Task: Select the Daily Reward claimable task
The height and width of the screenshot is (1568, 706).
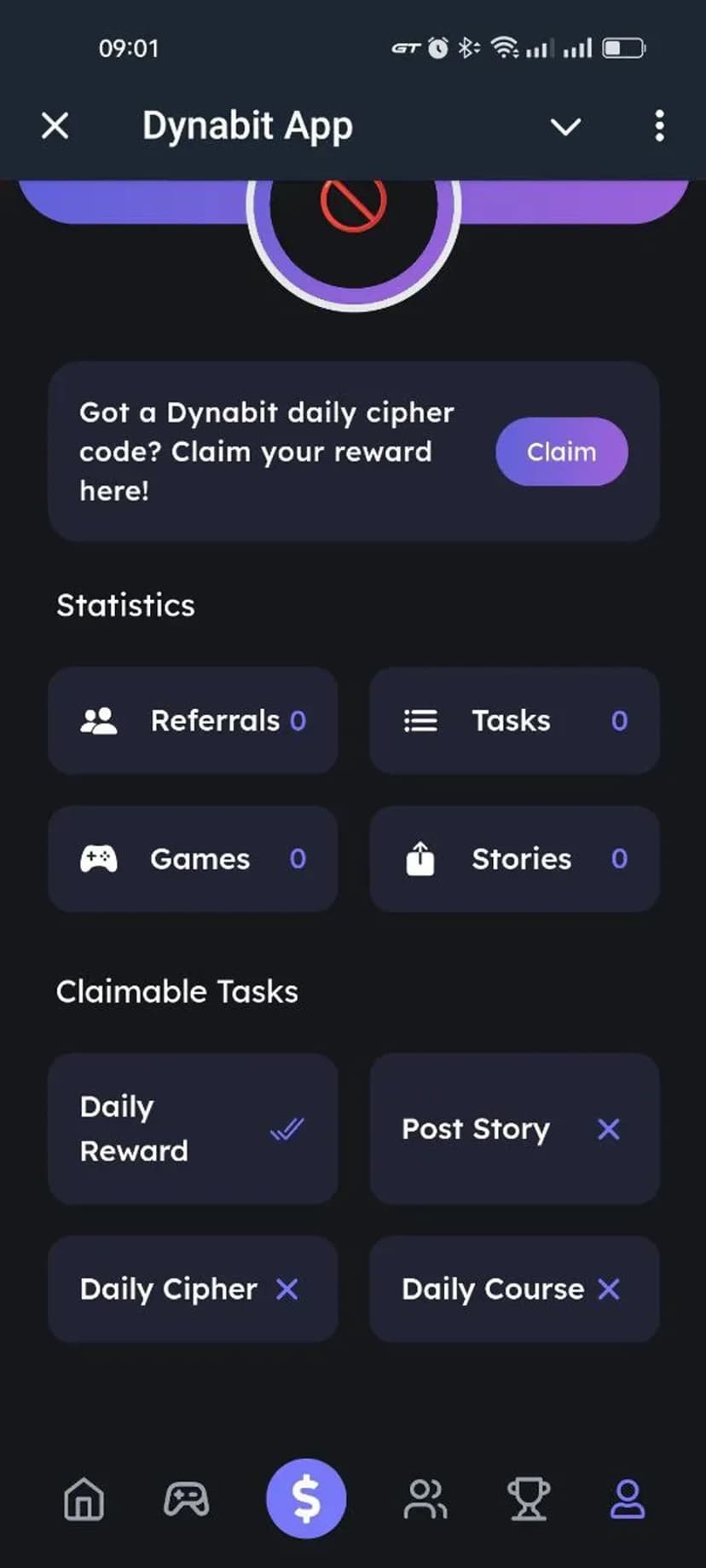Action: [193, 1129]
